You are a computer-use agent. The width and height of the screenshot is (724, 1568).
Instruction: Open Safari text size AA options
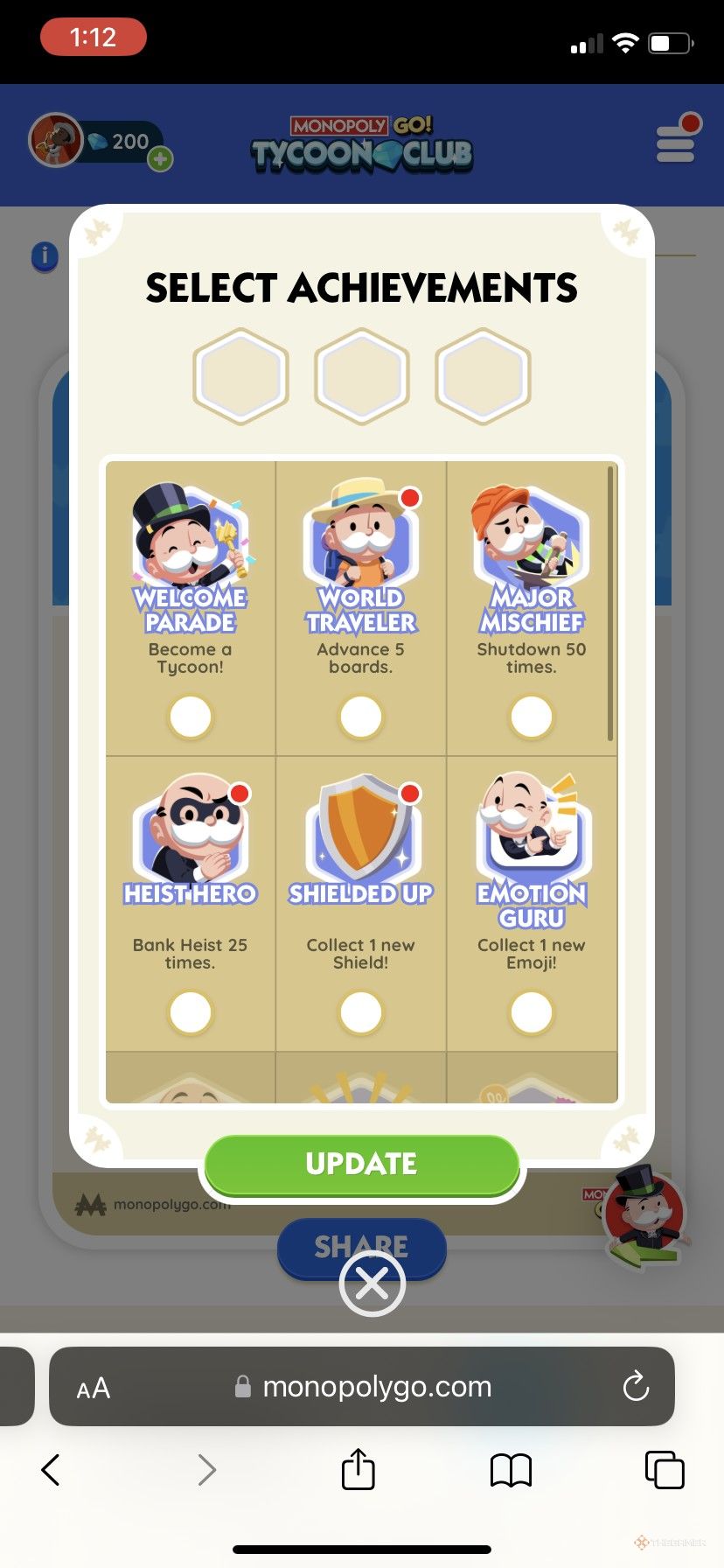(x=94, y=1388)
